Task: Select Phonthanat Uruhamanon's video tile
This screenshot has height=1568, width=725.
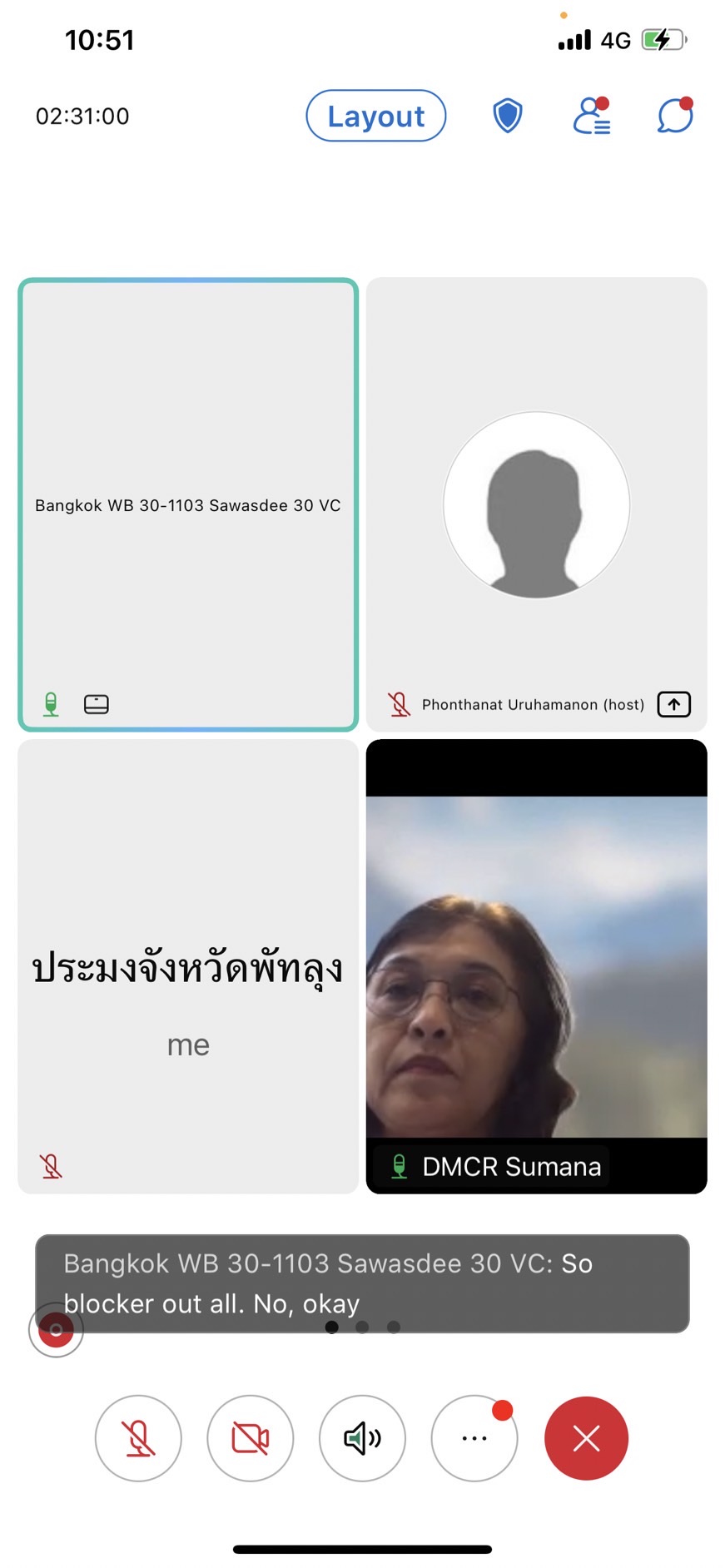Action: pos(536,504)
